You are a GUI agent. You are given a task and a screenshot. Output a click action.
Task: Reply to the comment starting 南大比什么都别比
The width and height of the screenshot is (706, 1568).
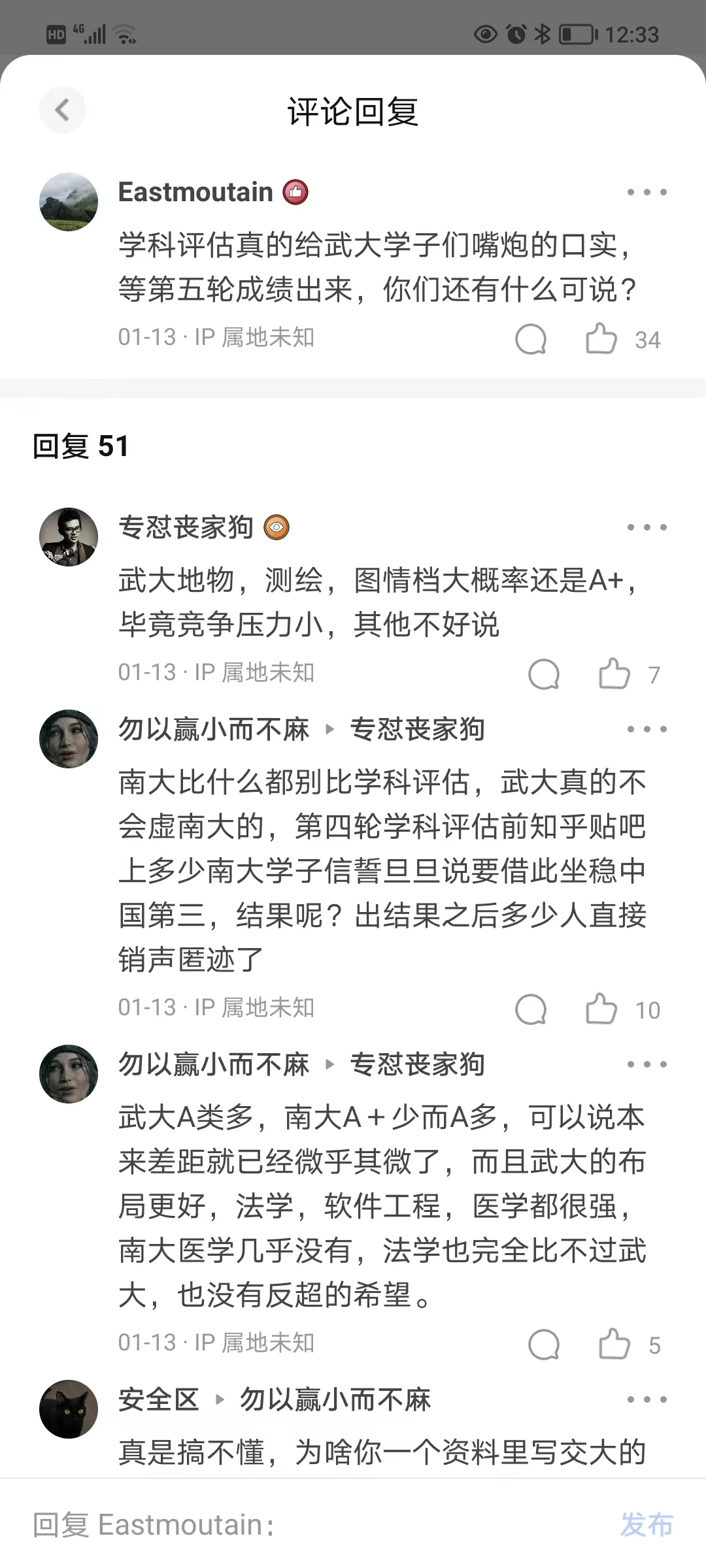[531, 1009]
